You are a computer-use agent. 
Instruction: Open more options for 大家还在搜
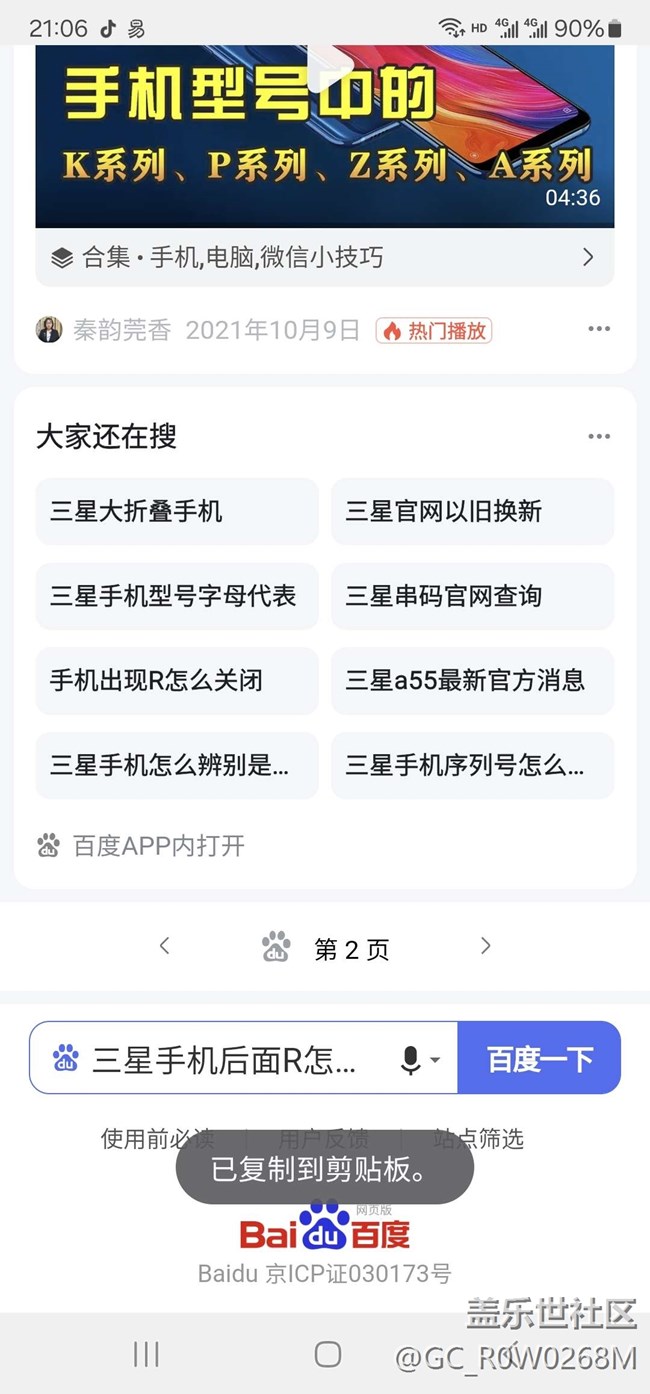pyautogui.click(x=599, y=436)
